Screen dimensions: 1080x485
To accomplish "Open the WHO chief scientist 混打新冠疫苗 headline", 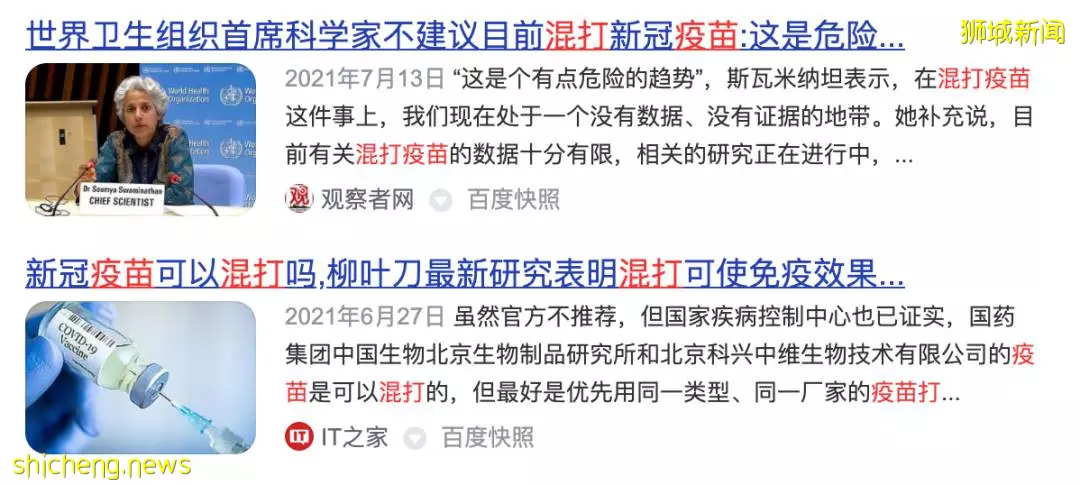I will [x=464, y=37].
